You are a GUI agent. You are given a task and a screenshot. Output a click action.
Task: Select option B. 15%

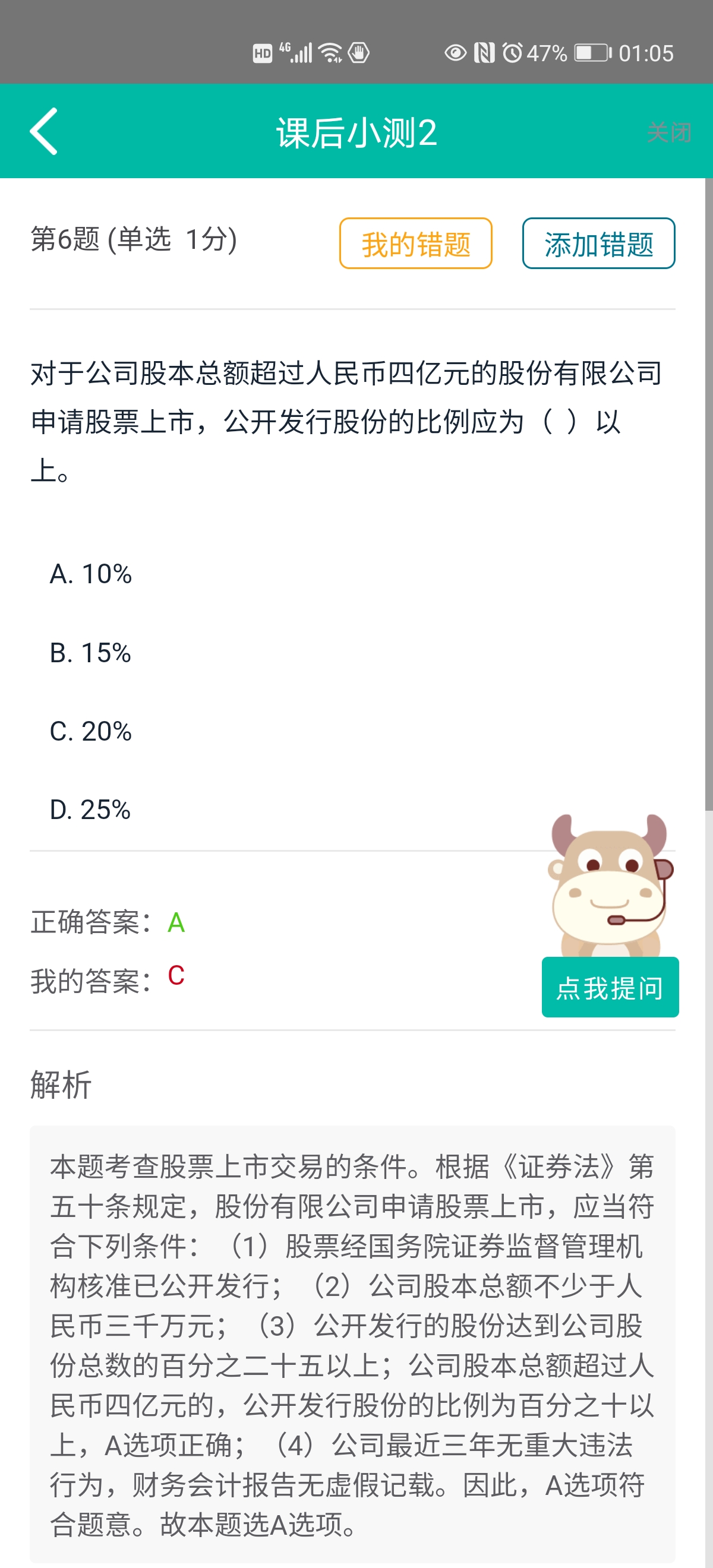(90, 653)
